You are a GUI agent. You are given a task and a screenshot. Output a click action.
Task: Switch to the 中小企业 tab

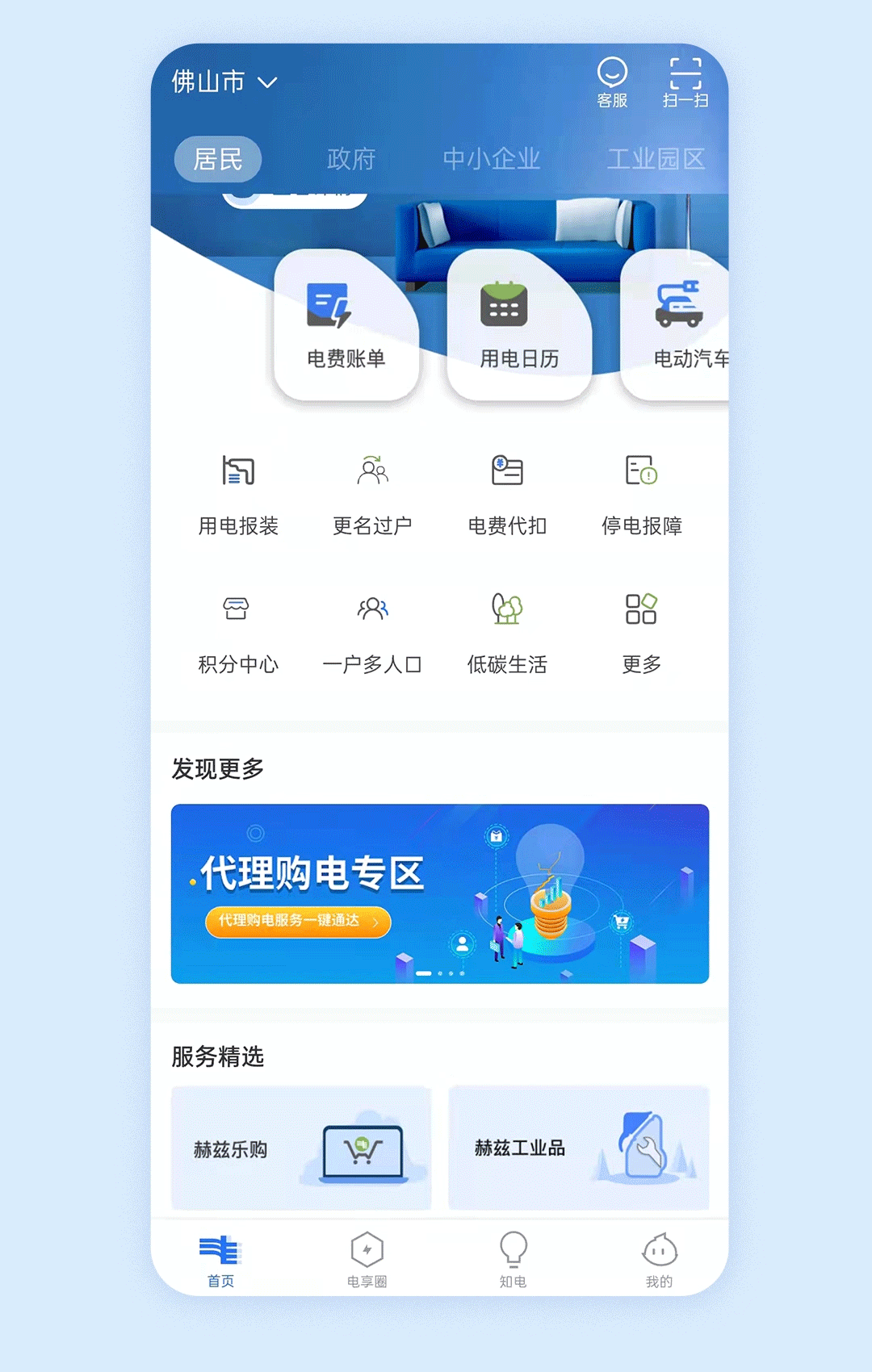coord(491,159)
